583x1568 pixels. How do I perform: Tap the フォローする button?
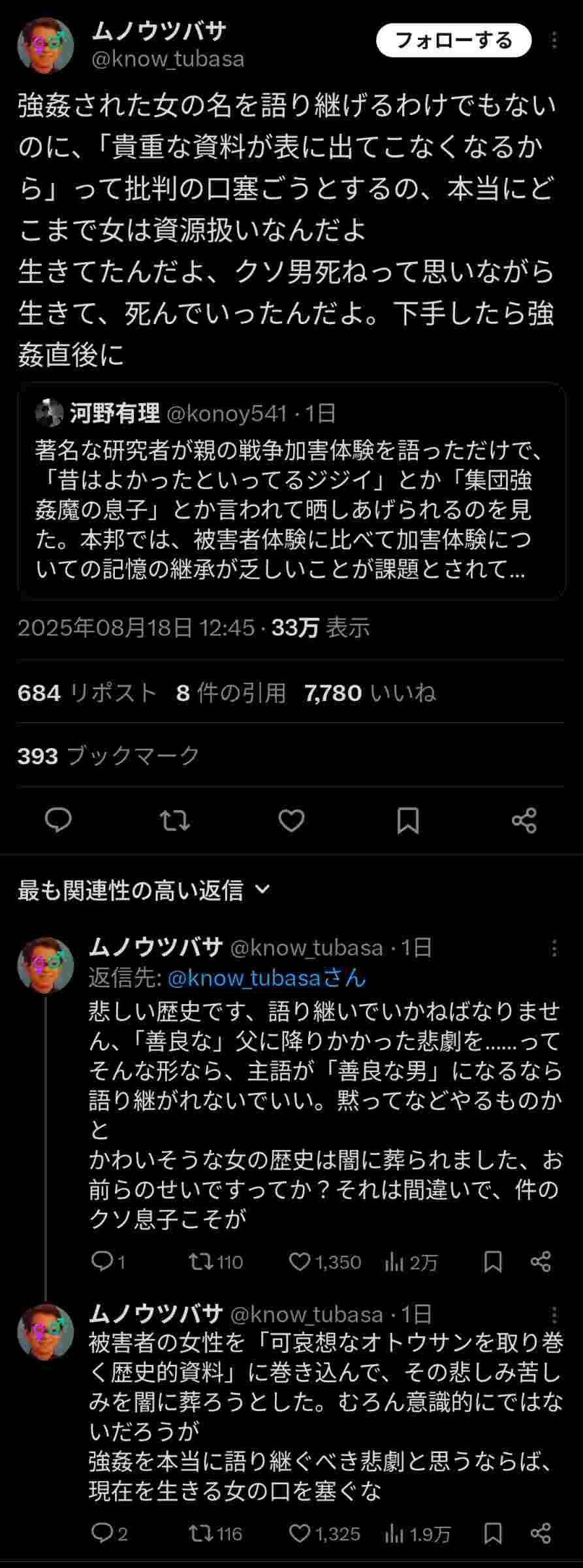(454, 41)
